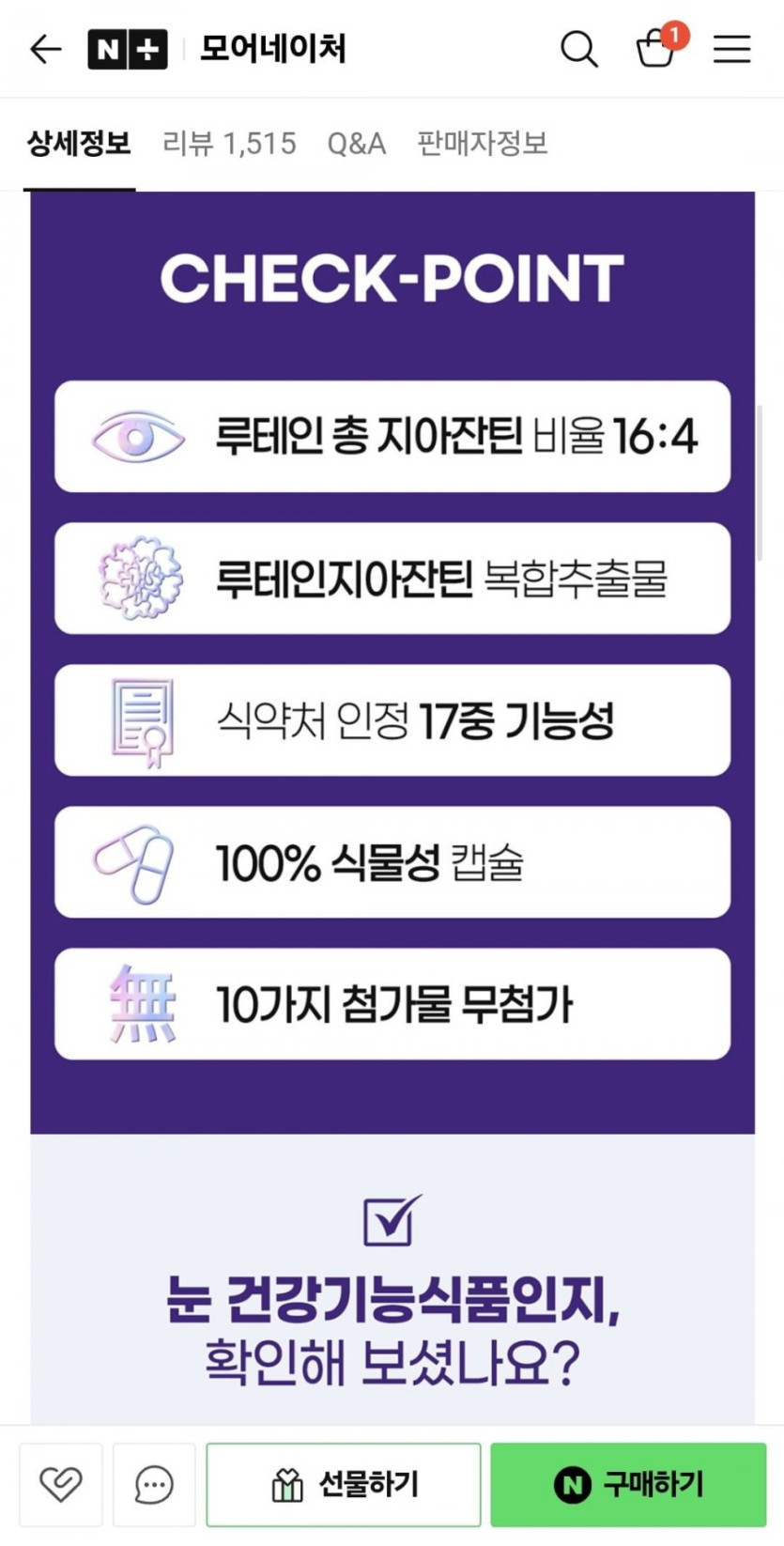Screen dimensions: 784x1546
Task: Search with the magnifier icon
Action: (x=579, y=49)
